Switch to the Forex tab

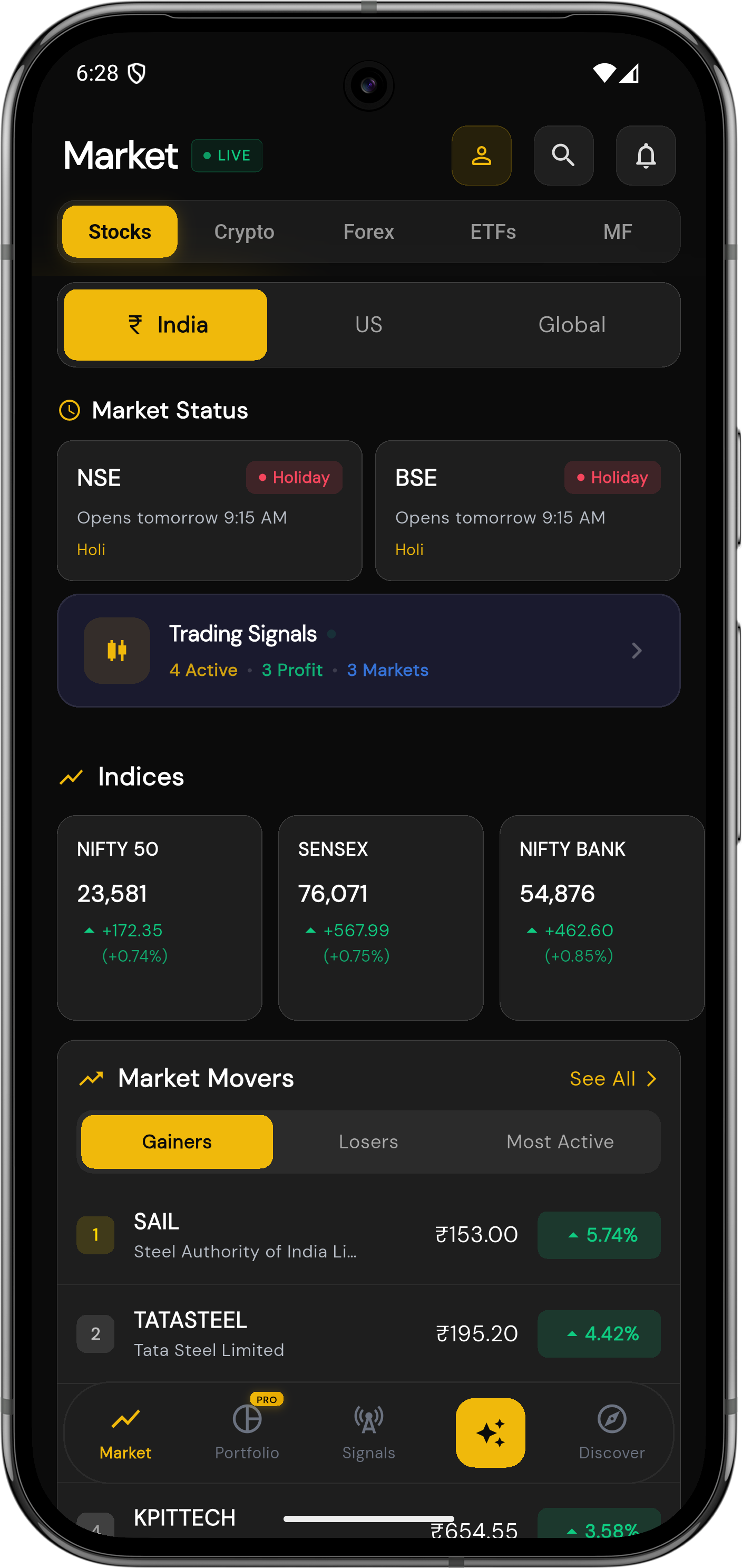(368, 232)
